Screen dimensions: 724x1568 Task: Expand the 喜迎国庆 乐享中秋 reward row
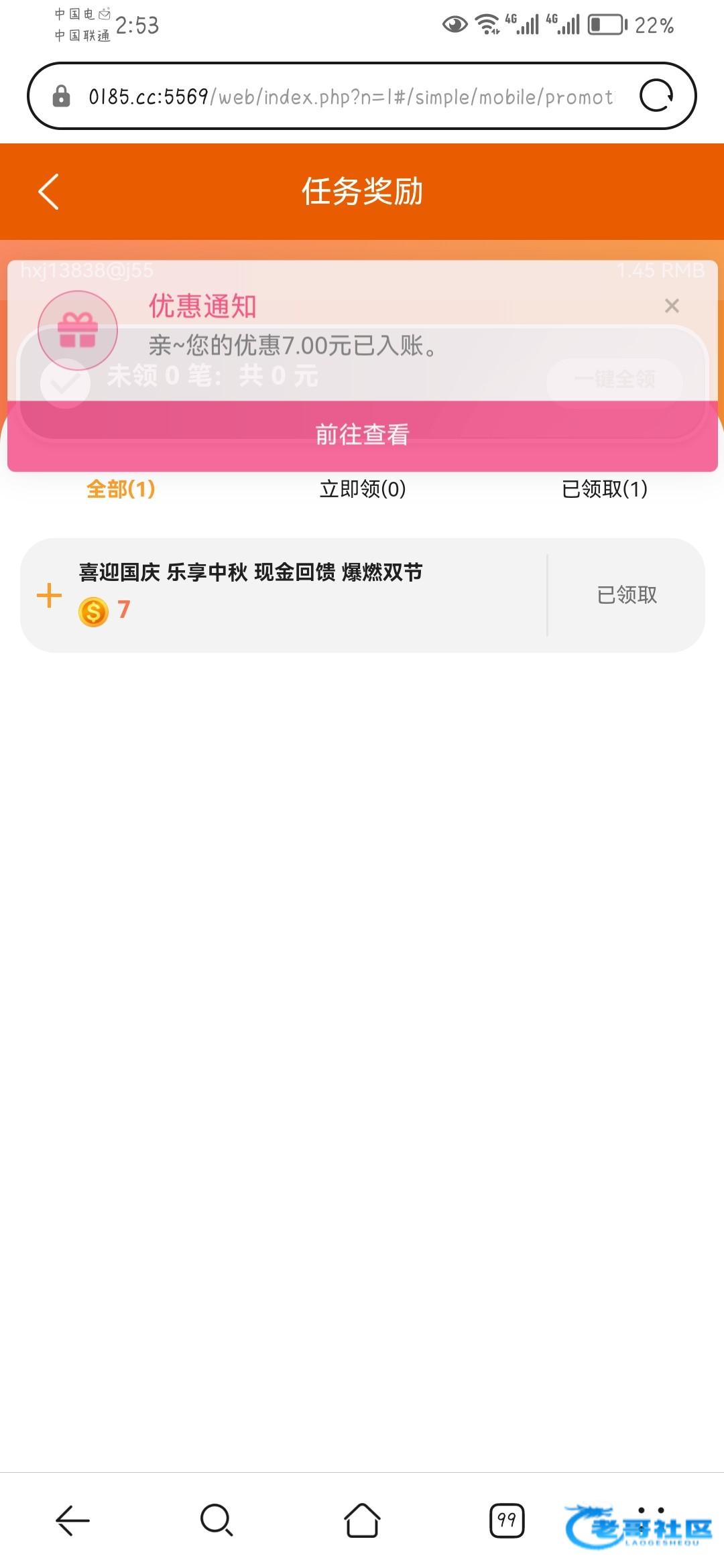[49, 595]
